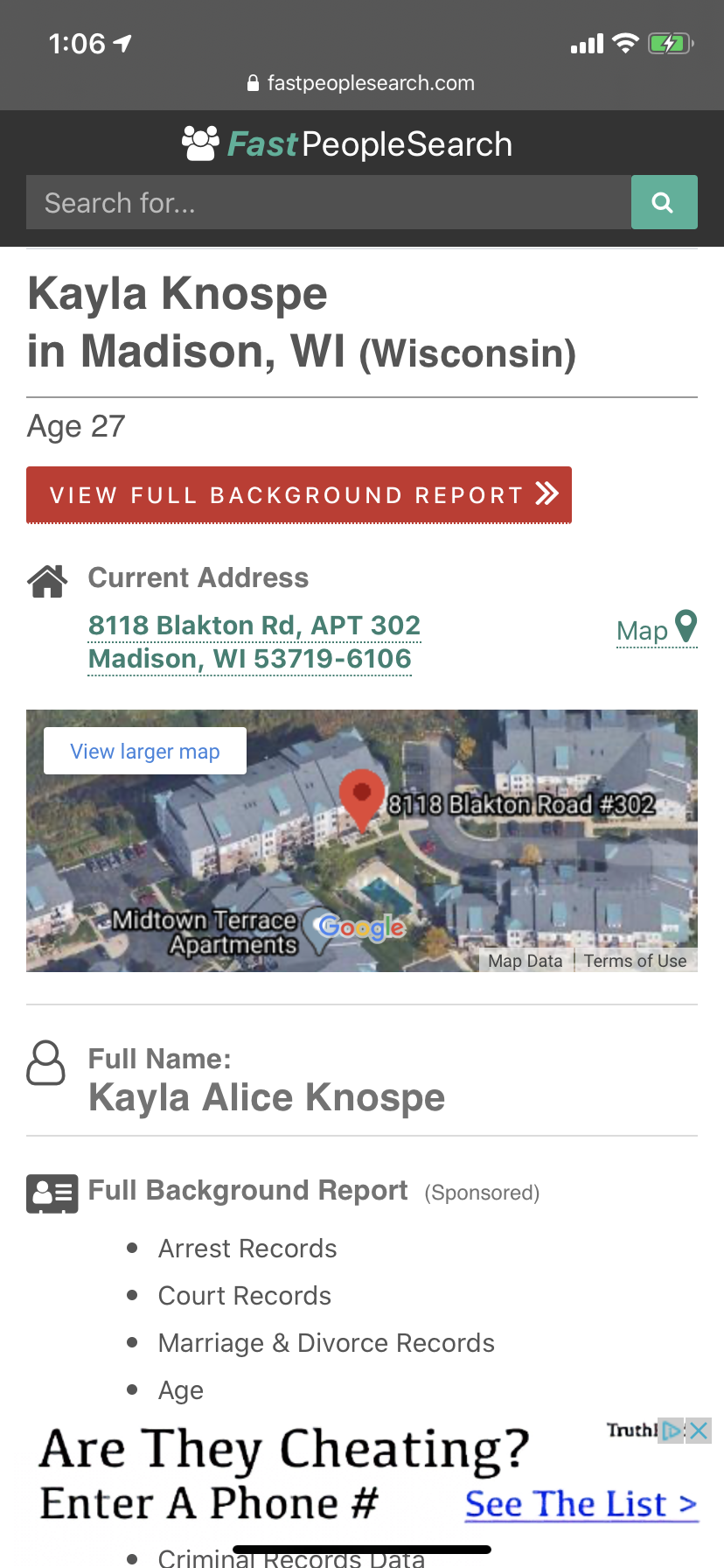Open the 8118 Blakton Rd address link
Screen dimensions: 724x1568
(254, 641)
